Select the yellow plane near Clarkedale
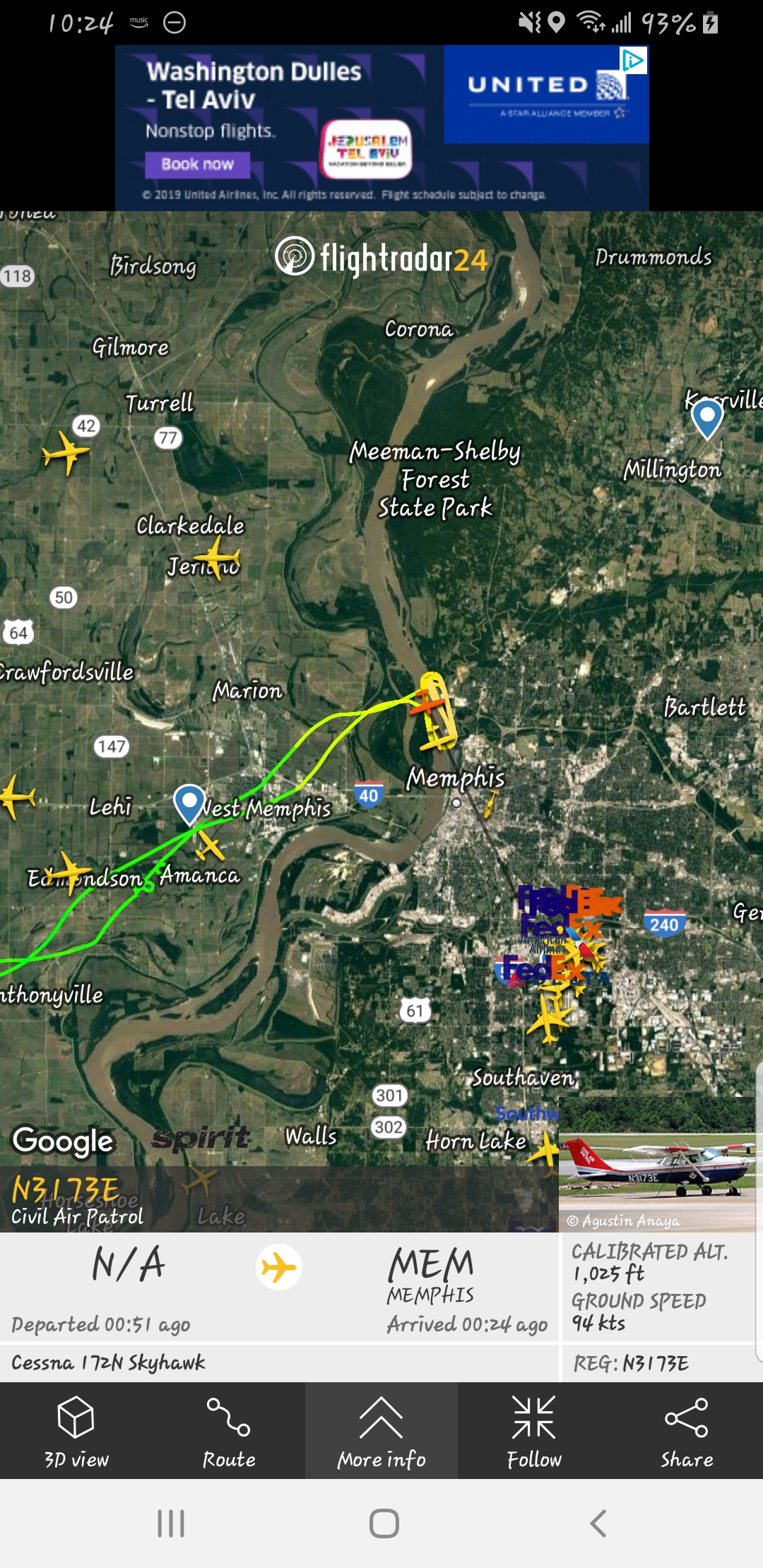Image resolution: width=763 pixels, height=1568 pixels. coord(217,557)
